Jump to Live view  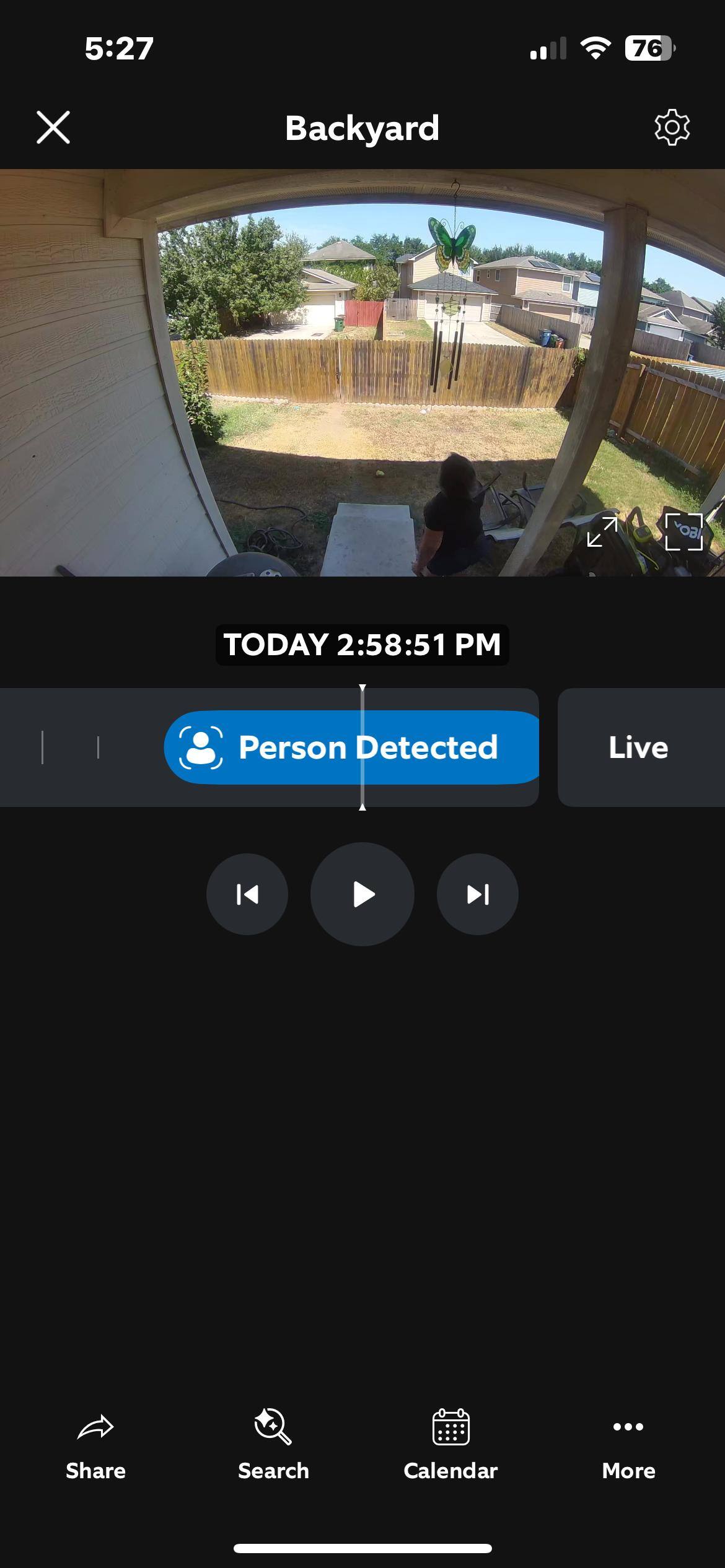coord(638,747)
